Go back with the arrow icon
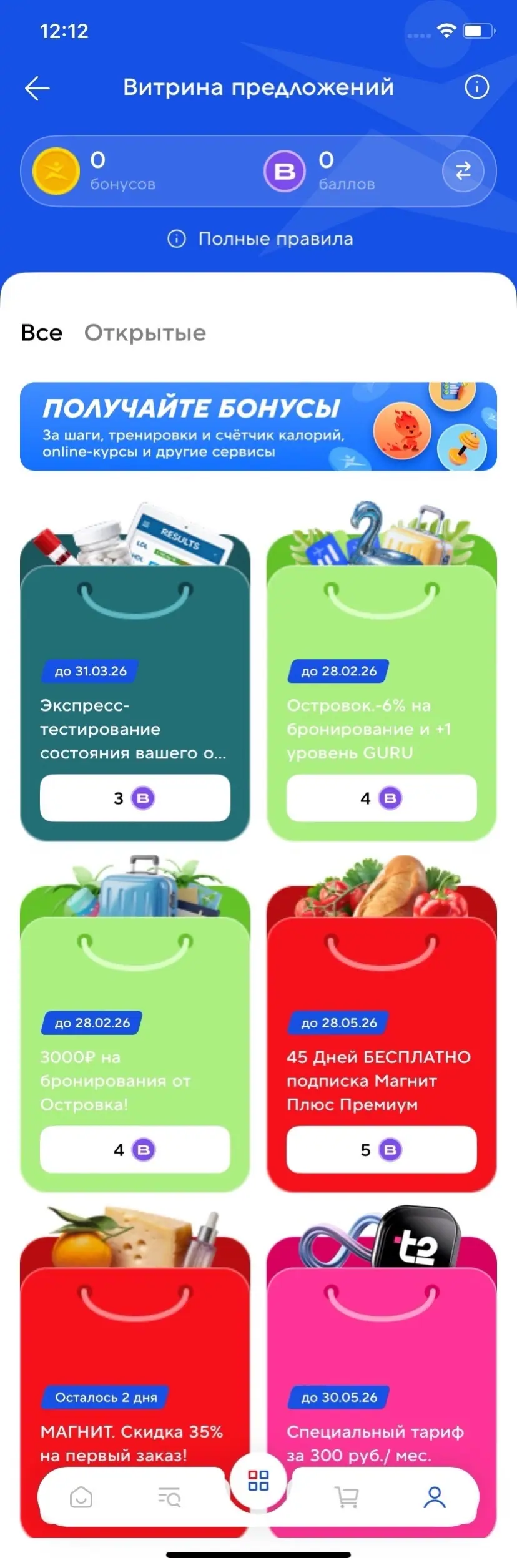 [x=37, y=88]
